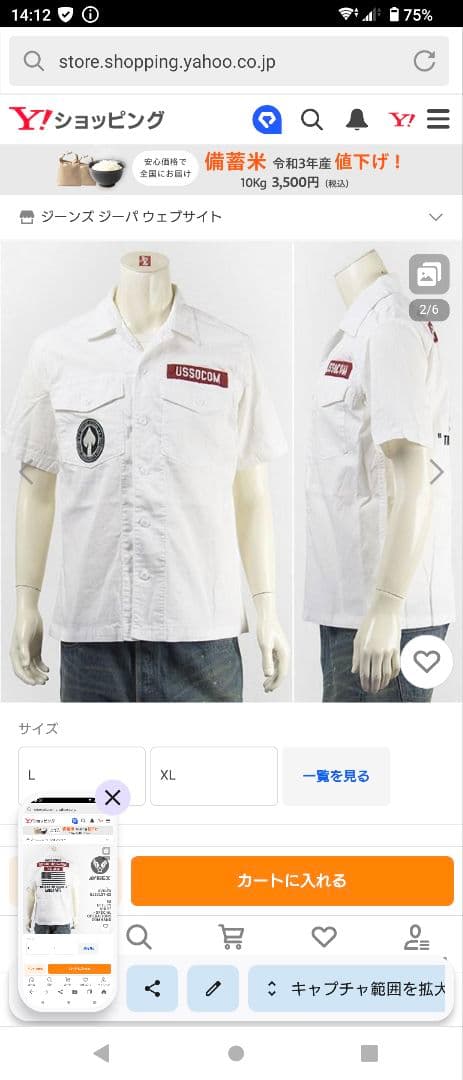Open the hamburger menu
The height and width of the screenshot is (1080, 463).
point(438,120)
